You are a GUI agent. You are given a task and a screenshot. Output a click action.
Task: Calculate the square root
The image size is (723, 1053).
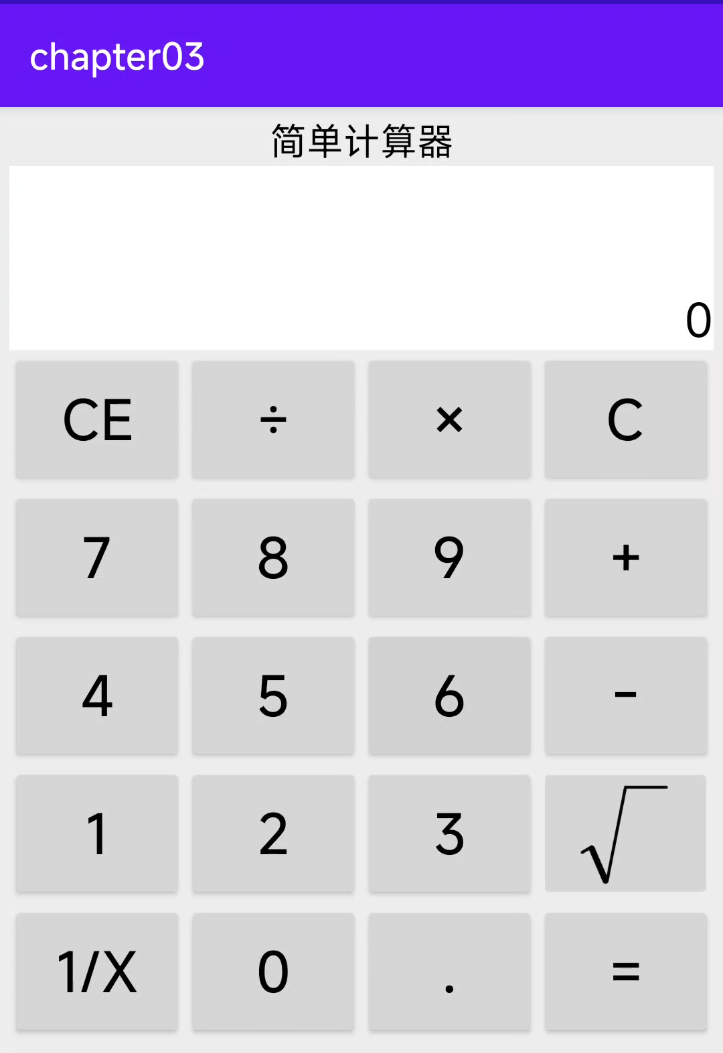tap(625, 833)
